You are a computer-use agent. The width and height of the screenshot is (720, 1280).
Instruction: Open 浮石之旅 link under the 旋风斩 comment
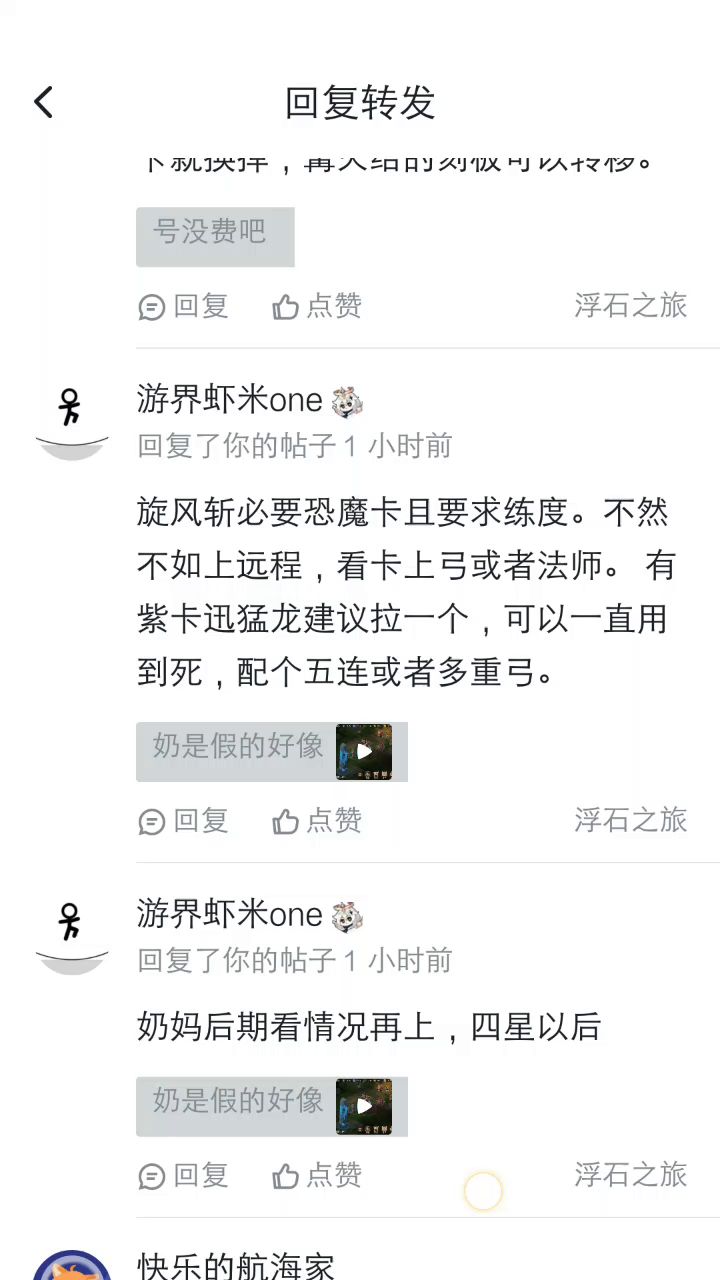(631, 820)
